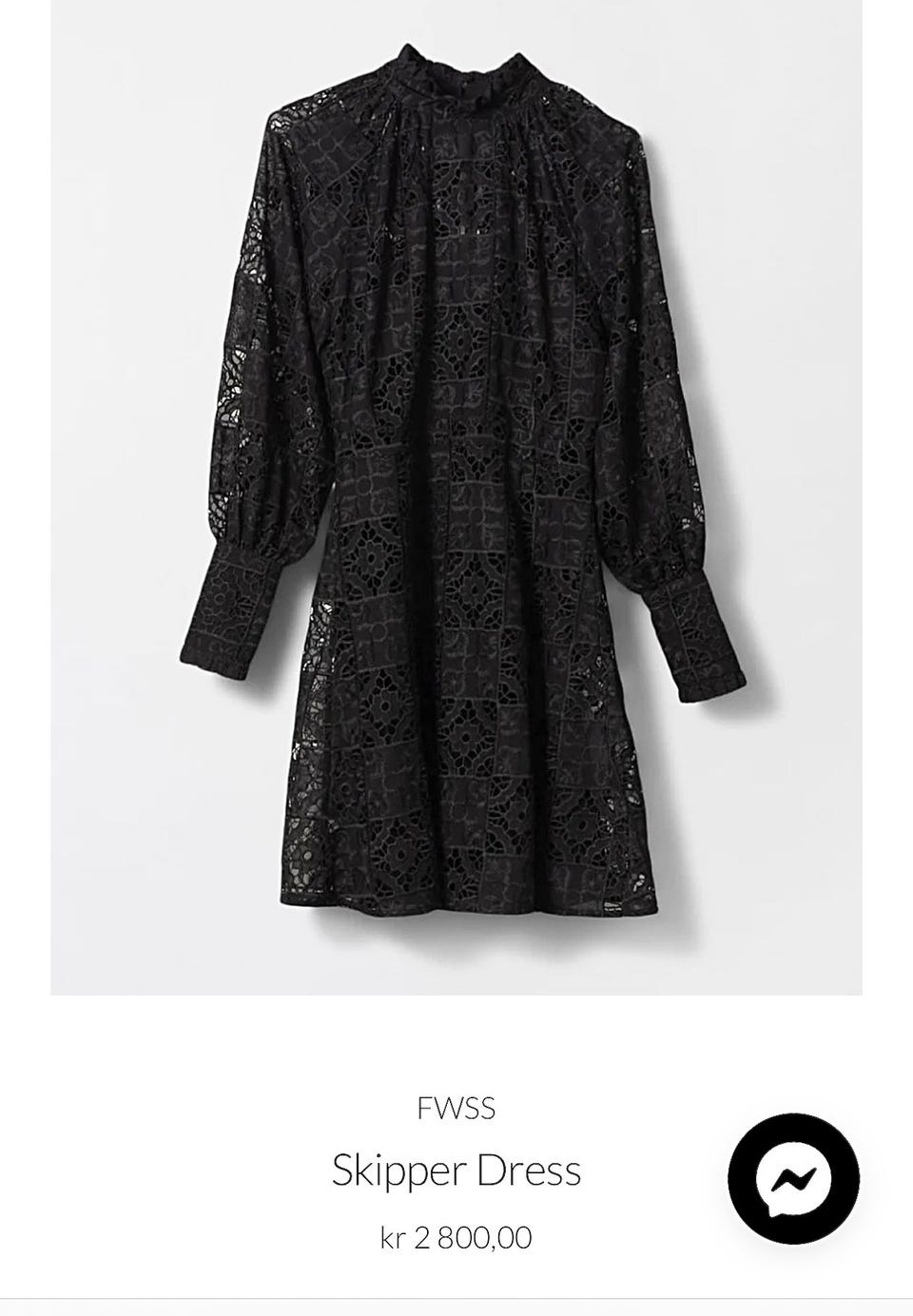Screen dimensions: 913x1316
Task: Open the Messenger chat bubble
Action: click(793, 1179)
